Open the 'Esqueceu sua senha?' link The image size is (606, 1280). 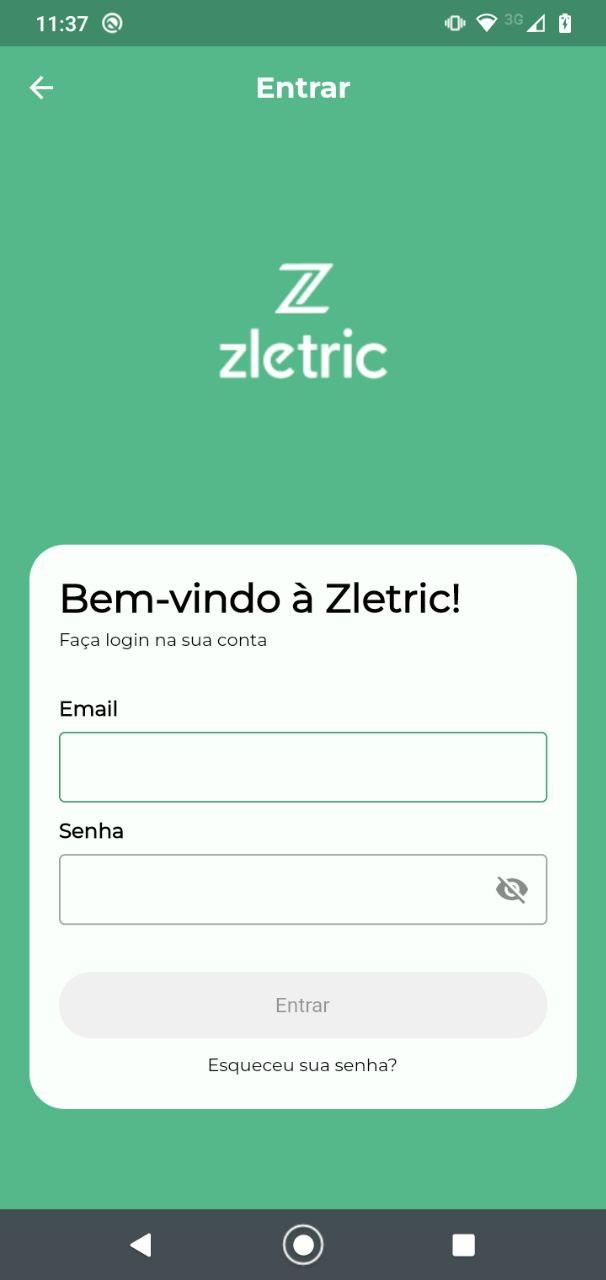click(302, 1065)
